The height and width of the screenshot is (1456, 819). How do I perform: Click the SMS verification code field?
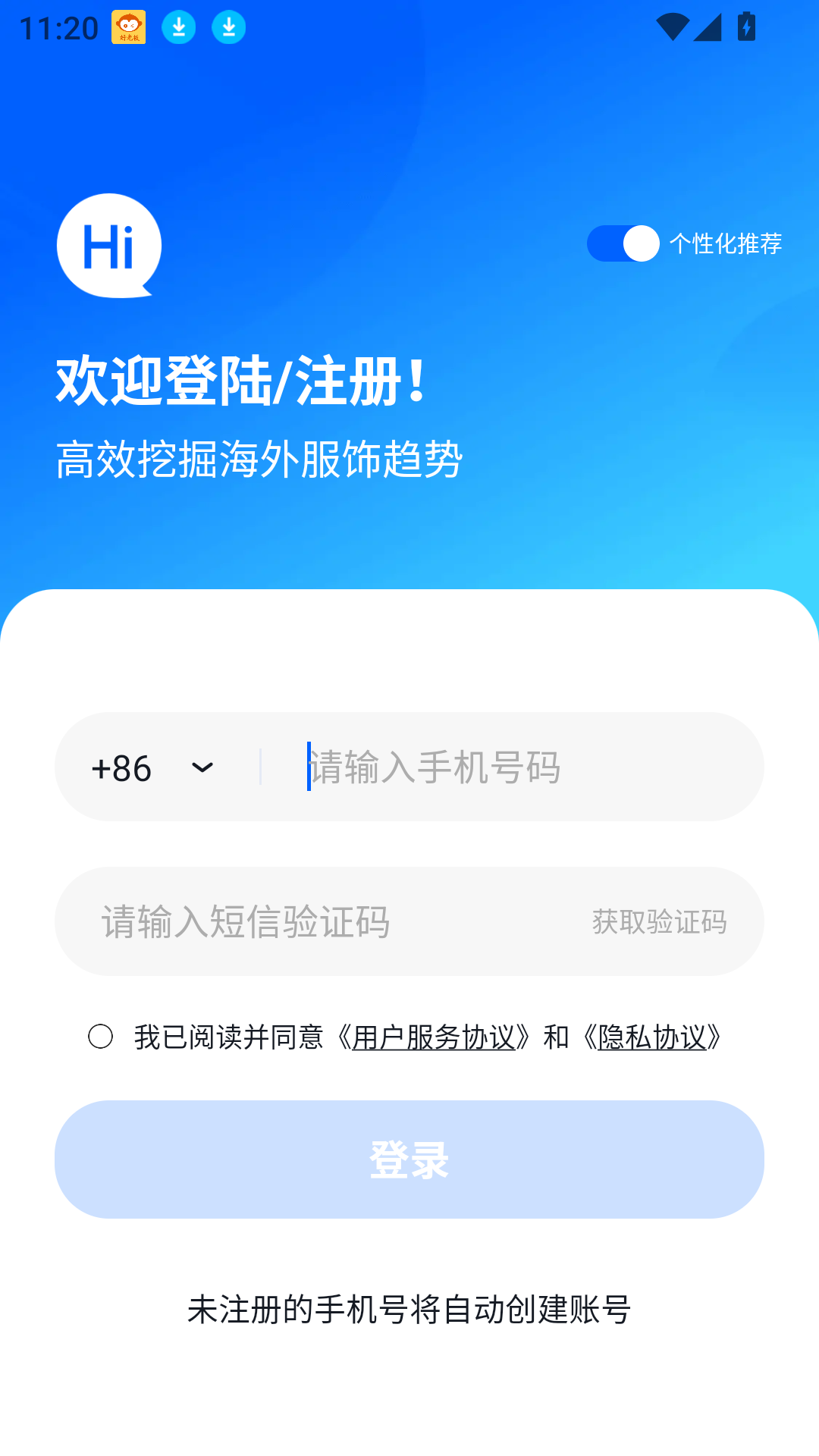[303, 922]
